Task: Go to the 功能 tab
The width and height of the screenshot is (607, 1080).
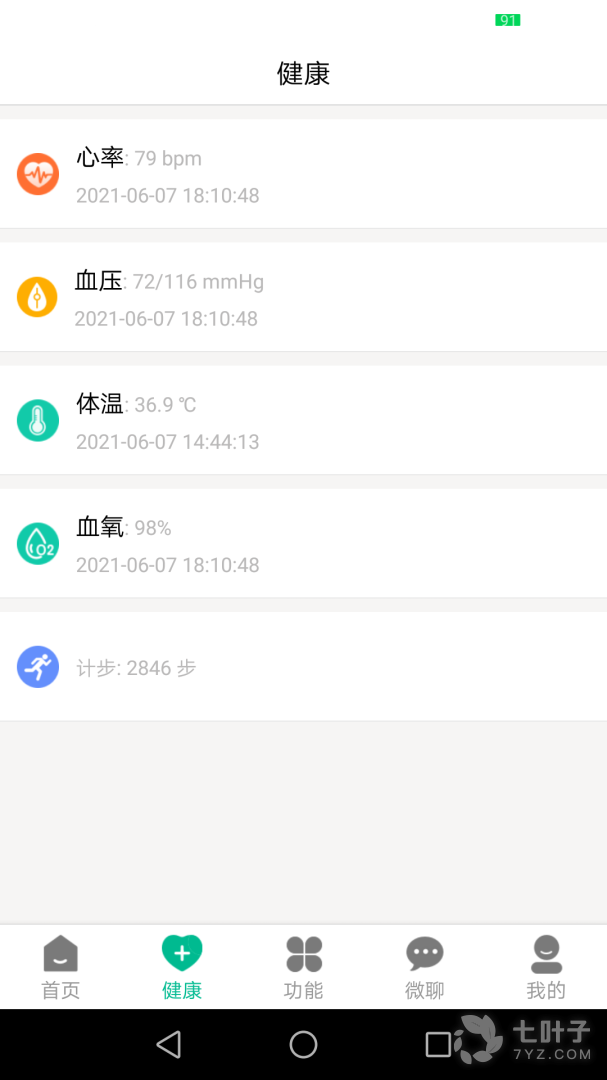Action: pyautogui.click(x=303, y=968)
